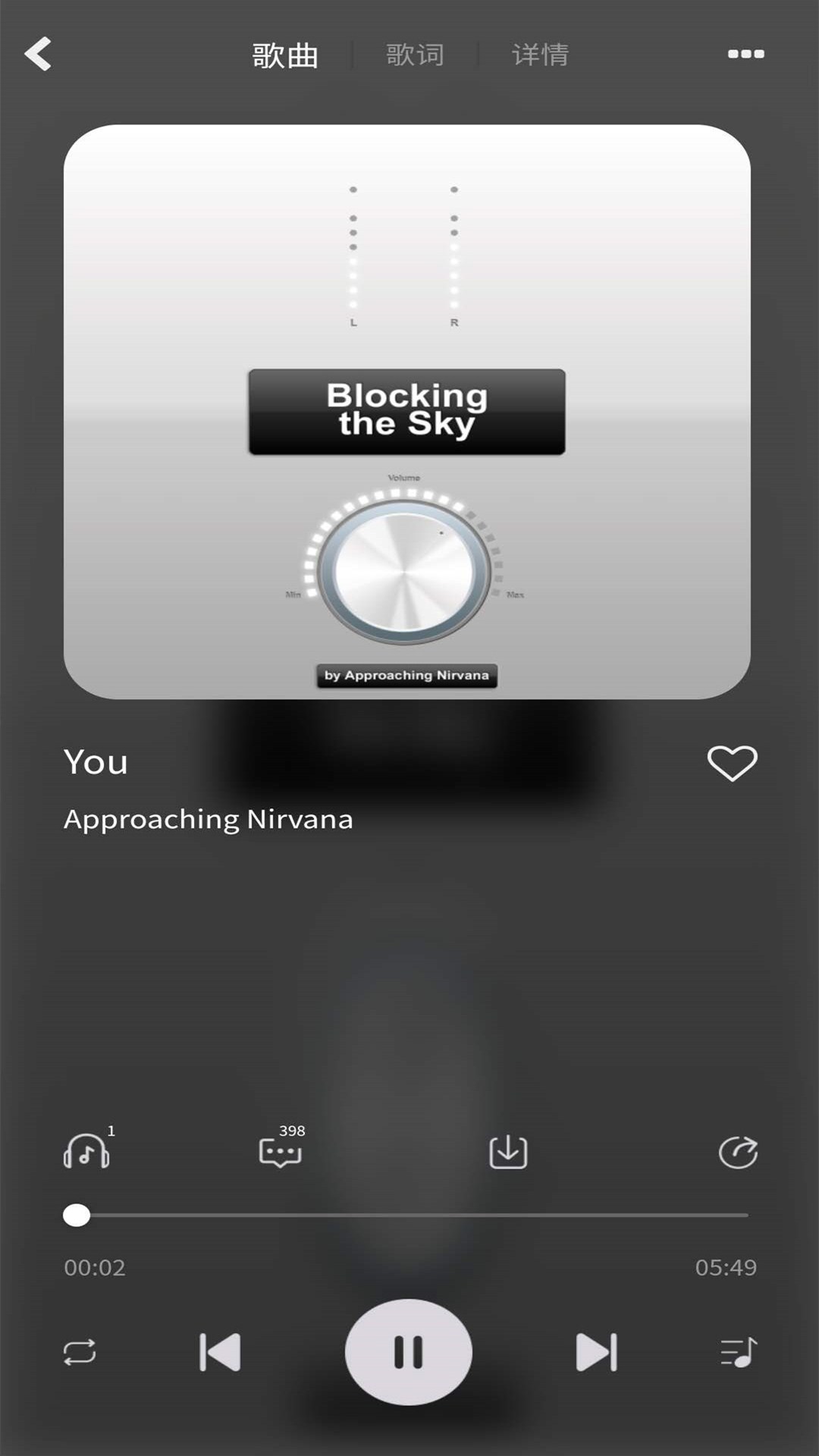Switch to the 歌词 lyrics tab

pyautogui.click(x=415, y=55)
